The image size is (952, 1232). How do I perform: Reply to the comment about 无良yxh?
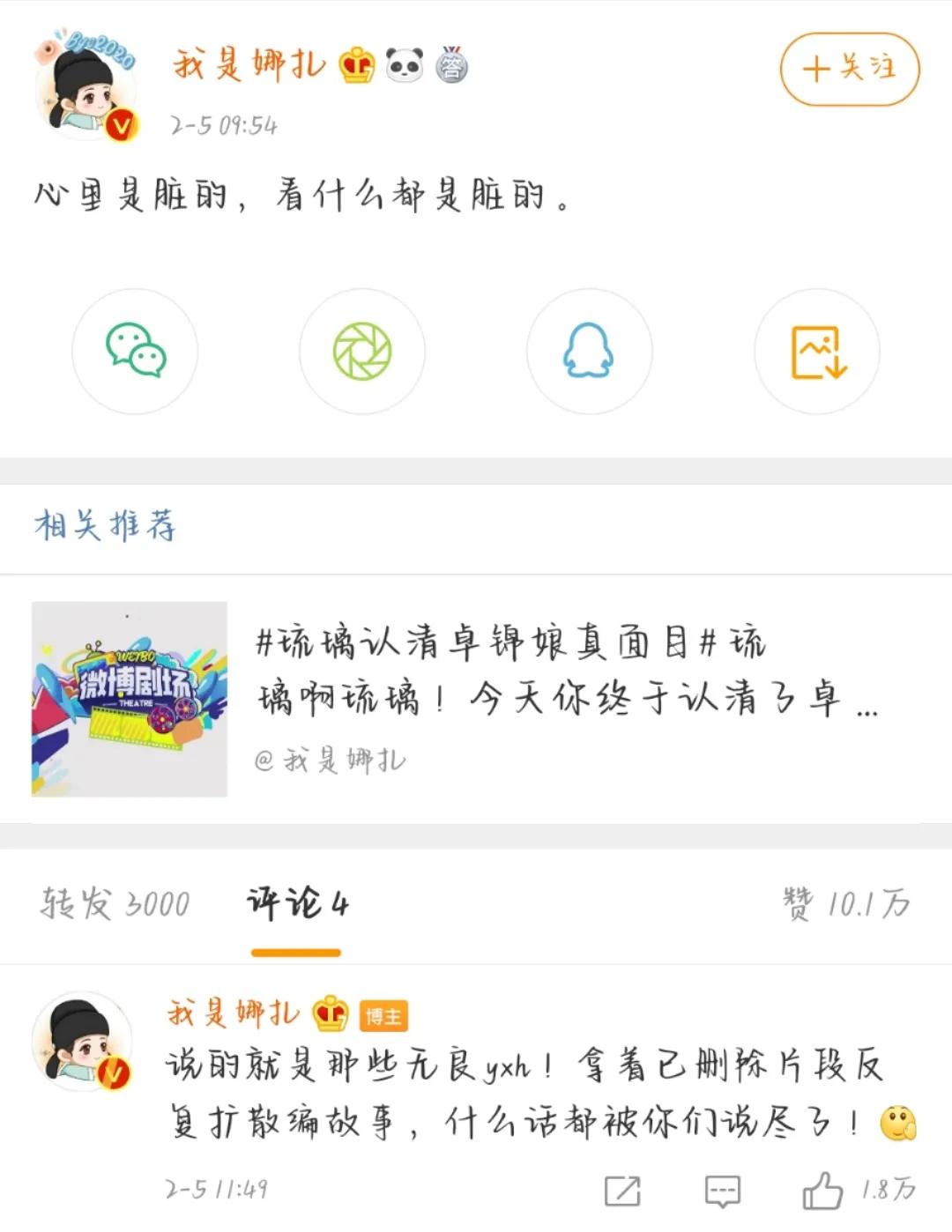click(723, 1191)
